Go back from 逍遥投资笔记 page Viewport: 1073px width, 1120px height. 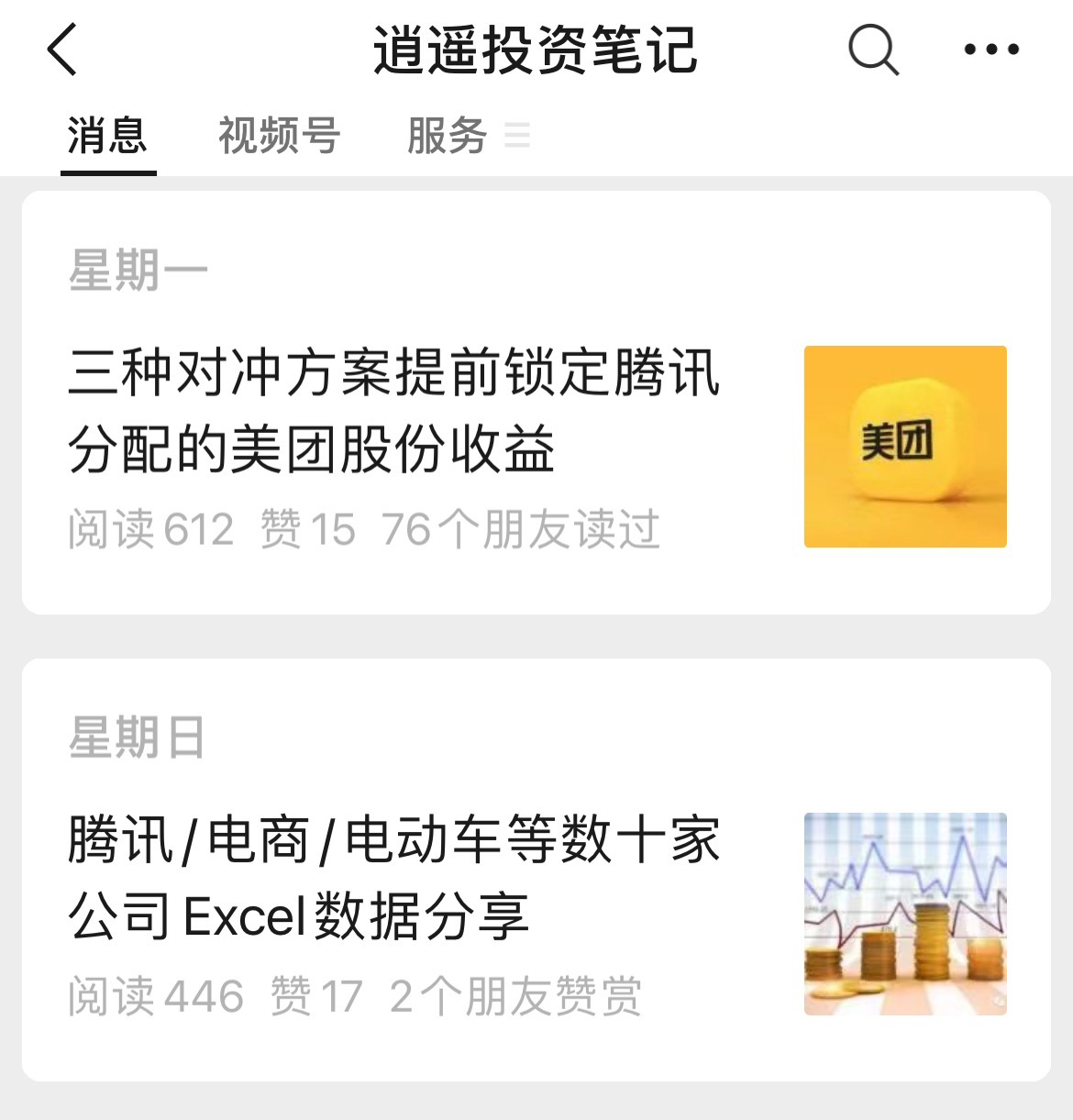pos(62,50)
